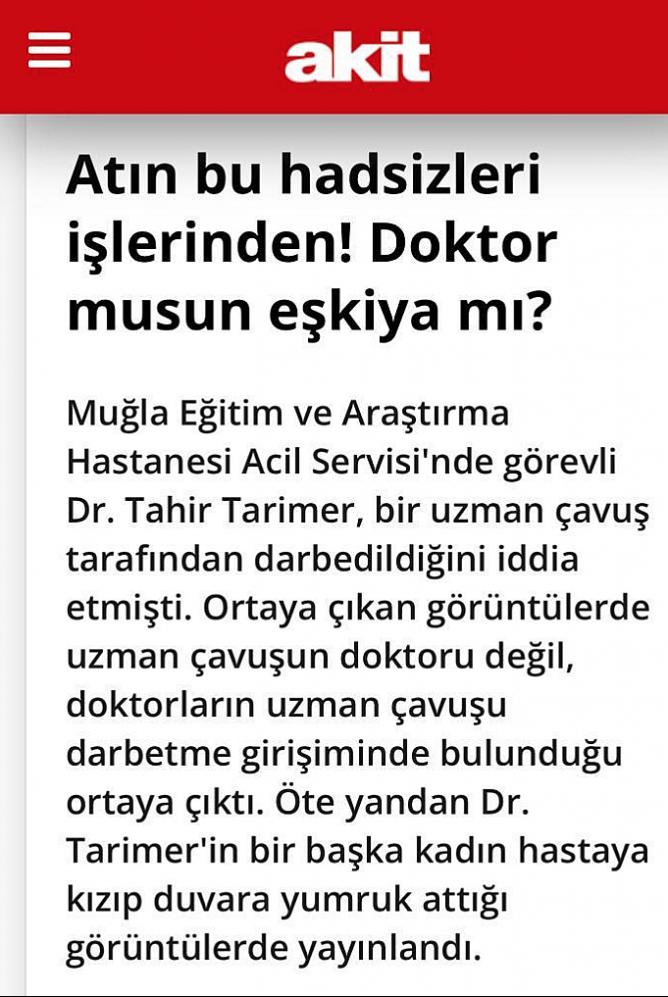Open the hamburger navigation menu
Viewport: 668px width, 997px height.
click(x=49, y=51)
